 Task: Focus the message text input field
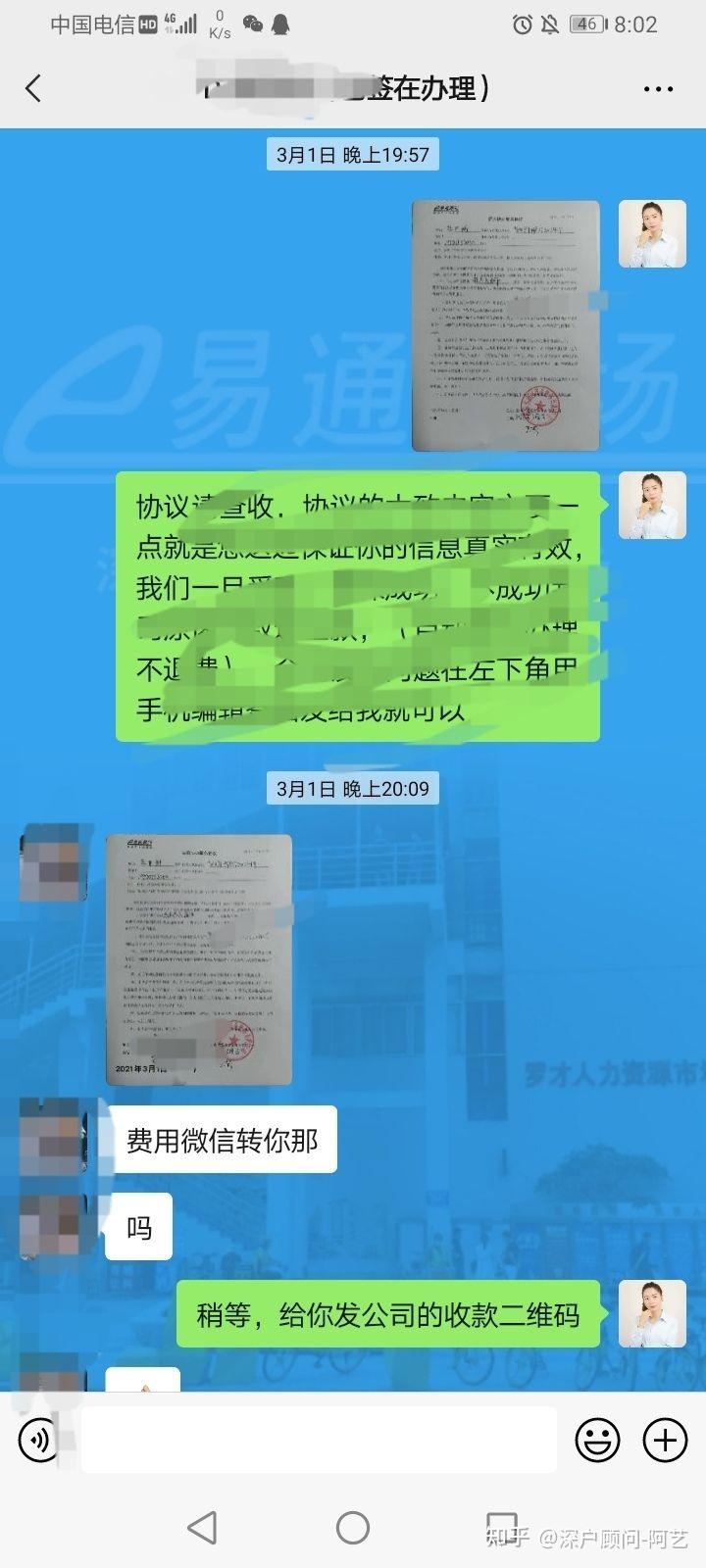tap(319, 1440)
